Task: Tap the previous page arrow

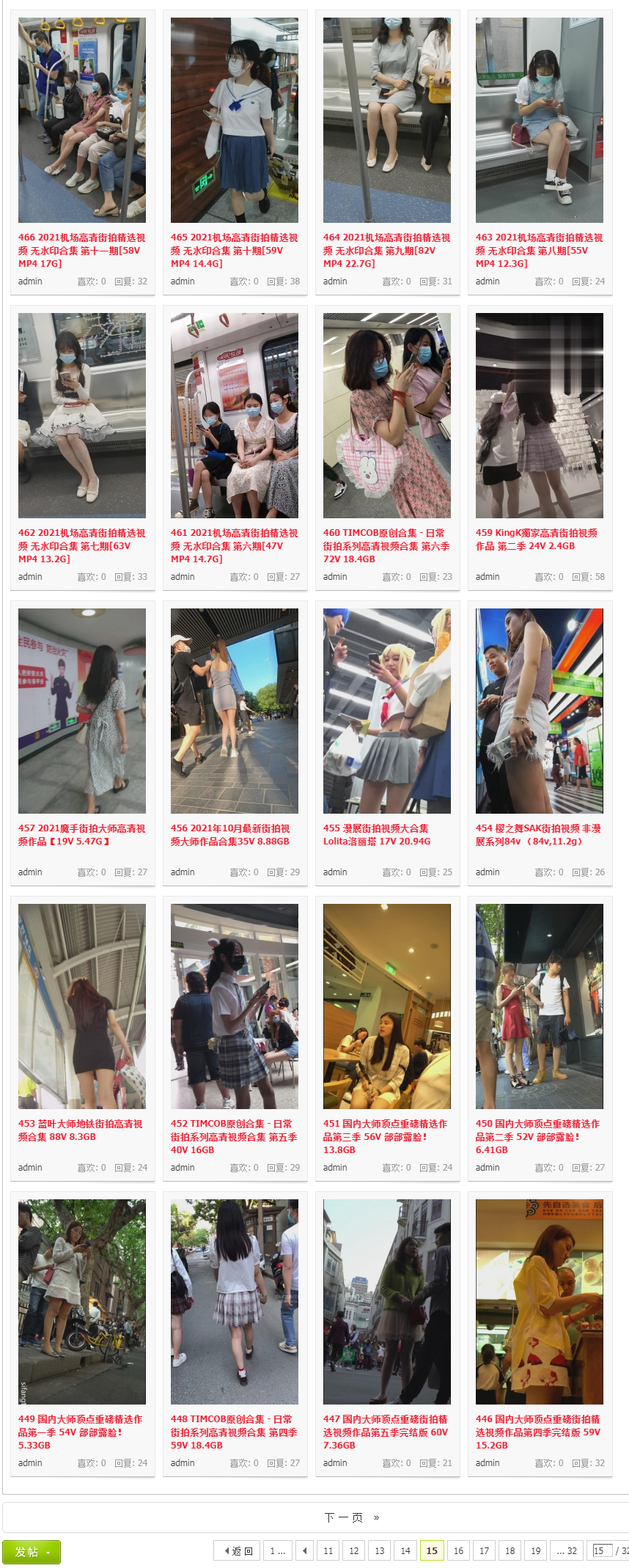Action: 305,1551
